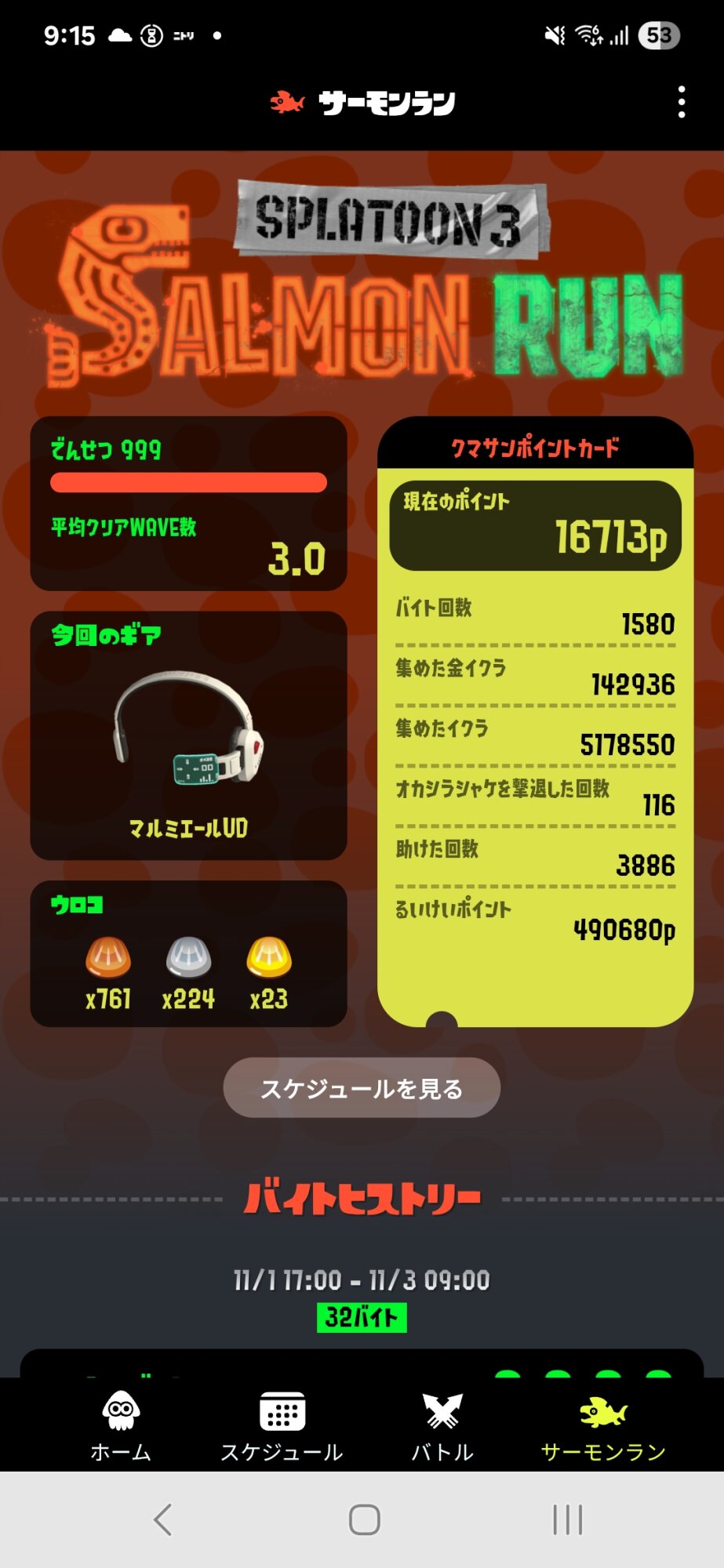Open the recent apps view
Image resolution: width=724 pixels, height=1568 pixels.
click(567, 1519)
